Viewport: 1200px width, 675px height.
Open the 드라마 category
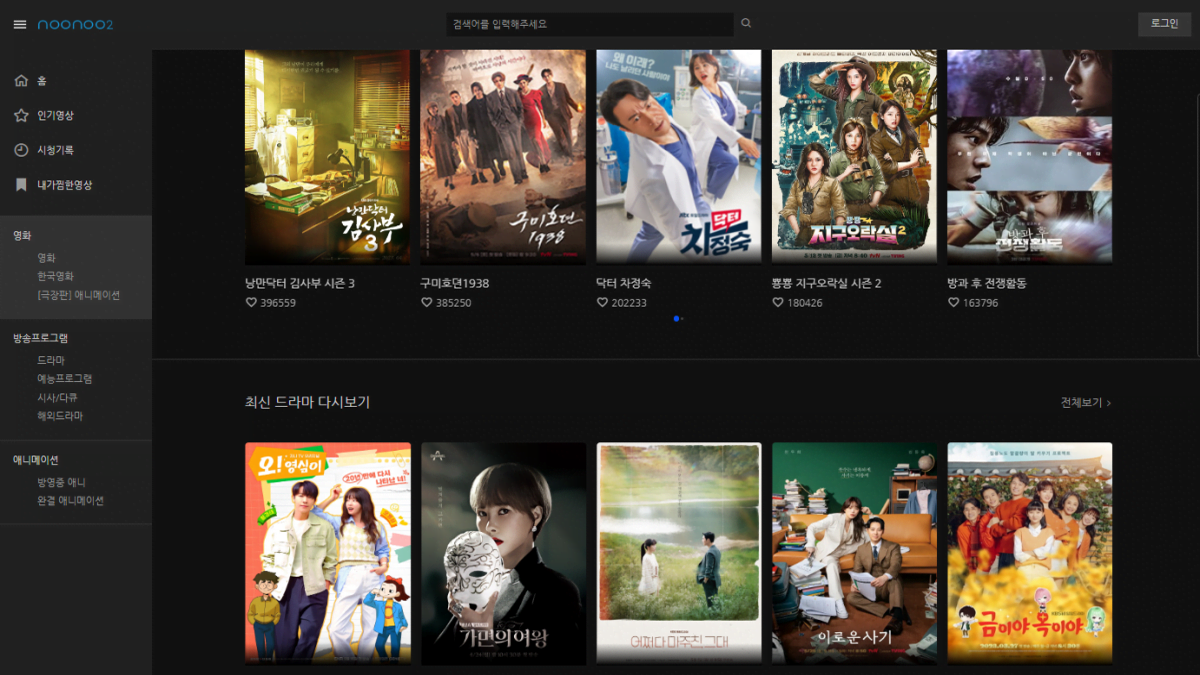pos(51,360)
